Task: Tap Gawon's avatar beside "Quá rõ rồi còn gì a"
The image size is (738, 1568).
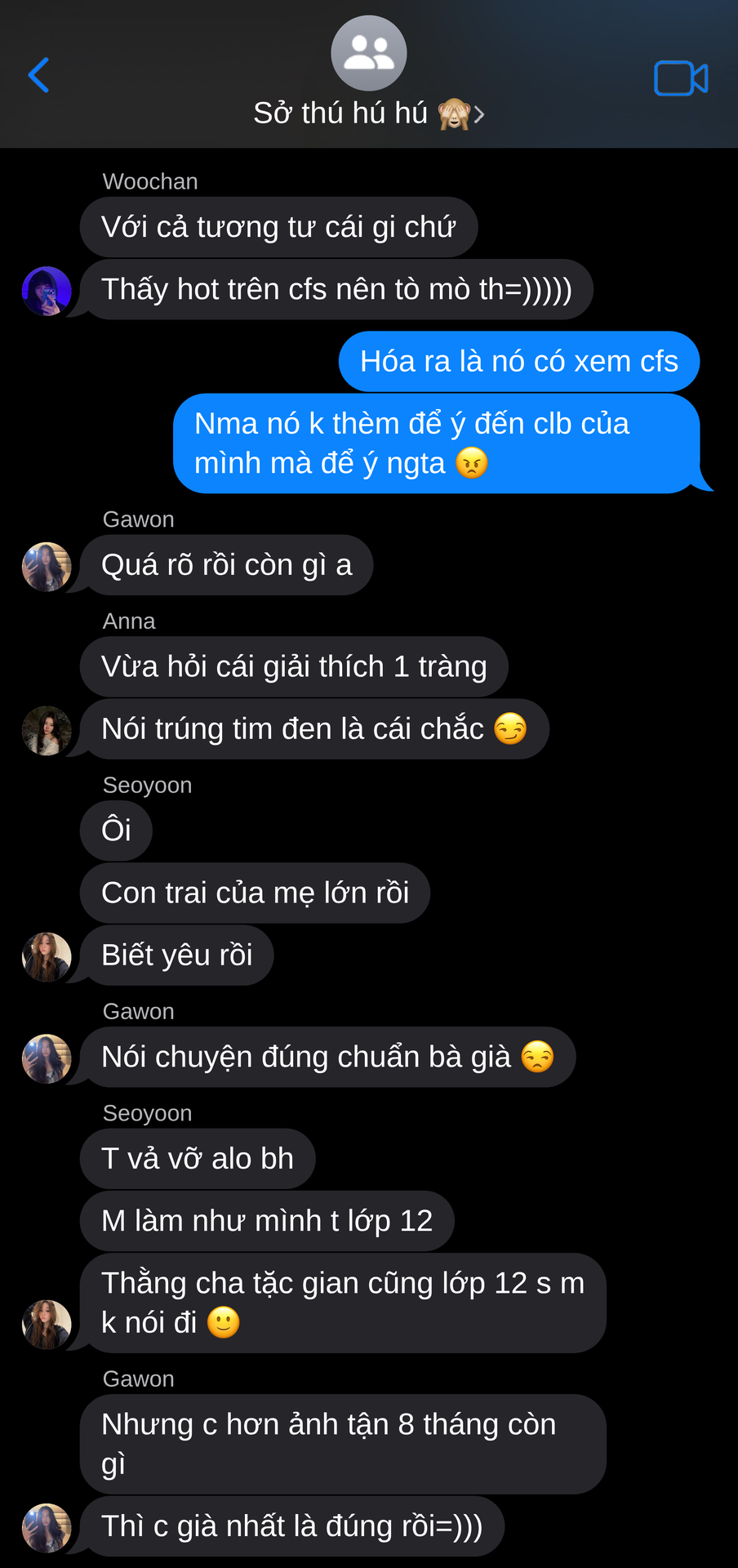Action: tap(47, 566)
